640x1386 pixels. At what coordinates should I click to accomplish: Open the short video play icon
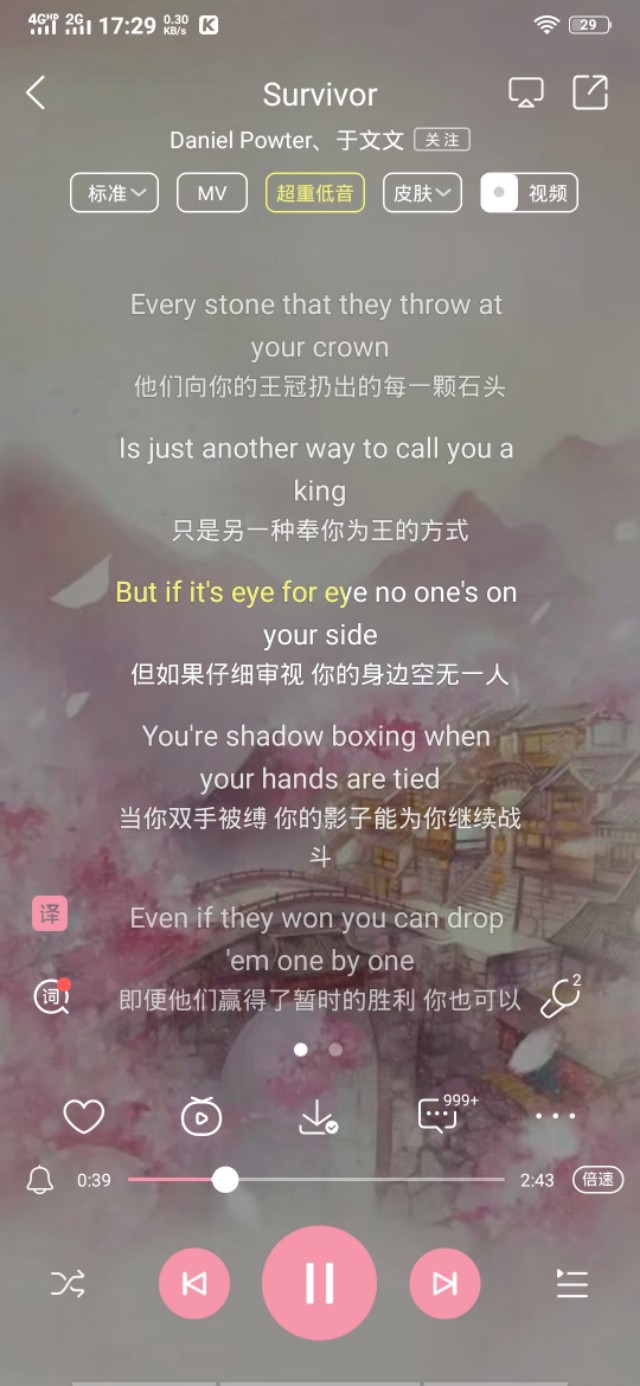coord(201,1116)
